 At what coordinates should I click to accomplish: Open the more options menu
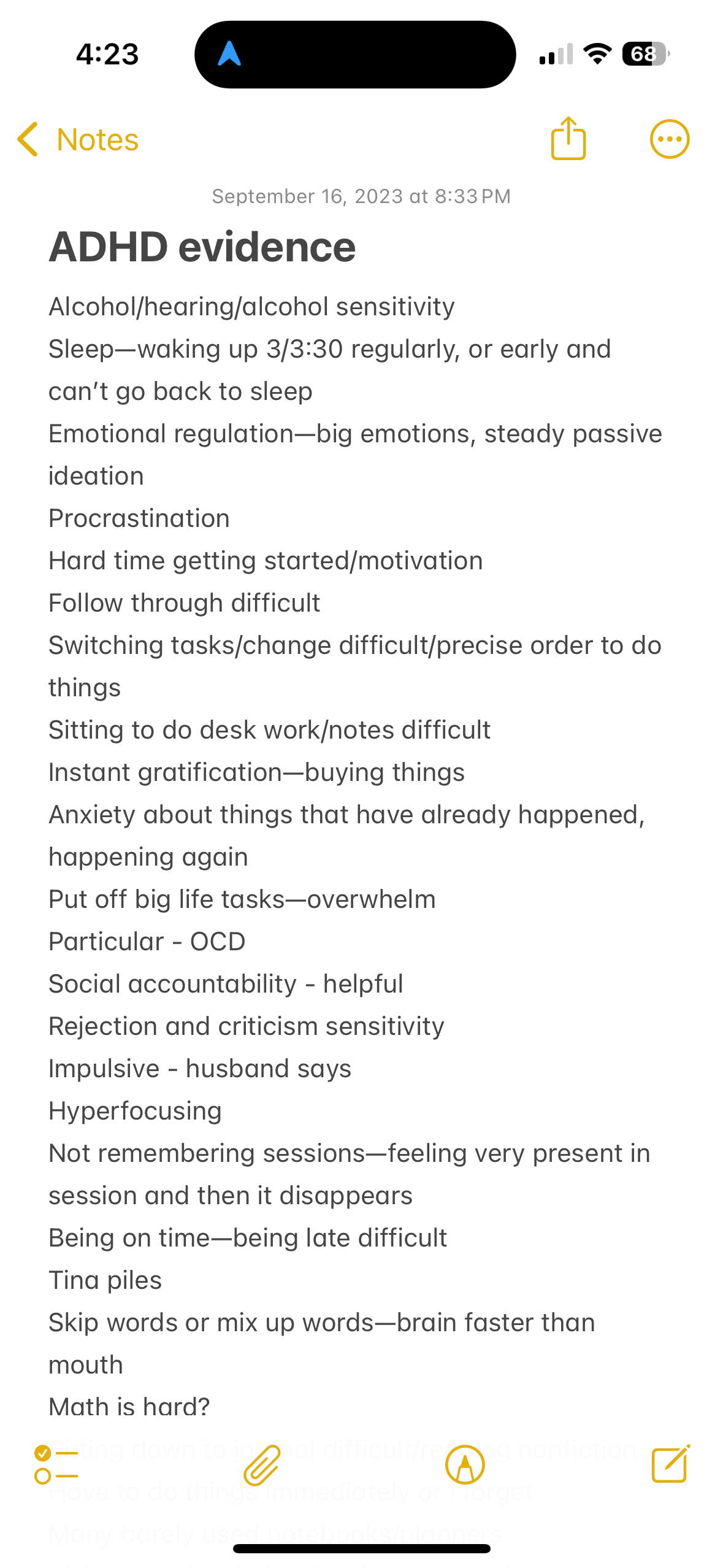pyautogui.click(x=669, y=139)
